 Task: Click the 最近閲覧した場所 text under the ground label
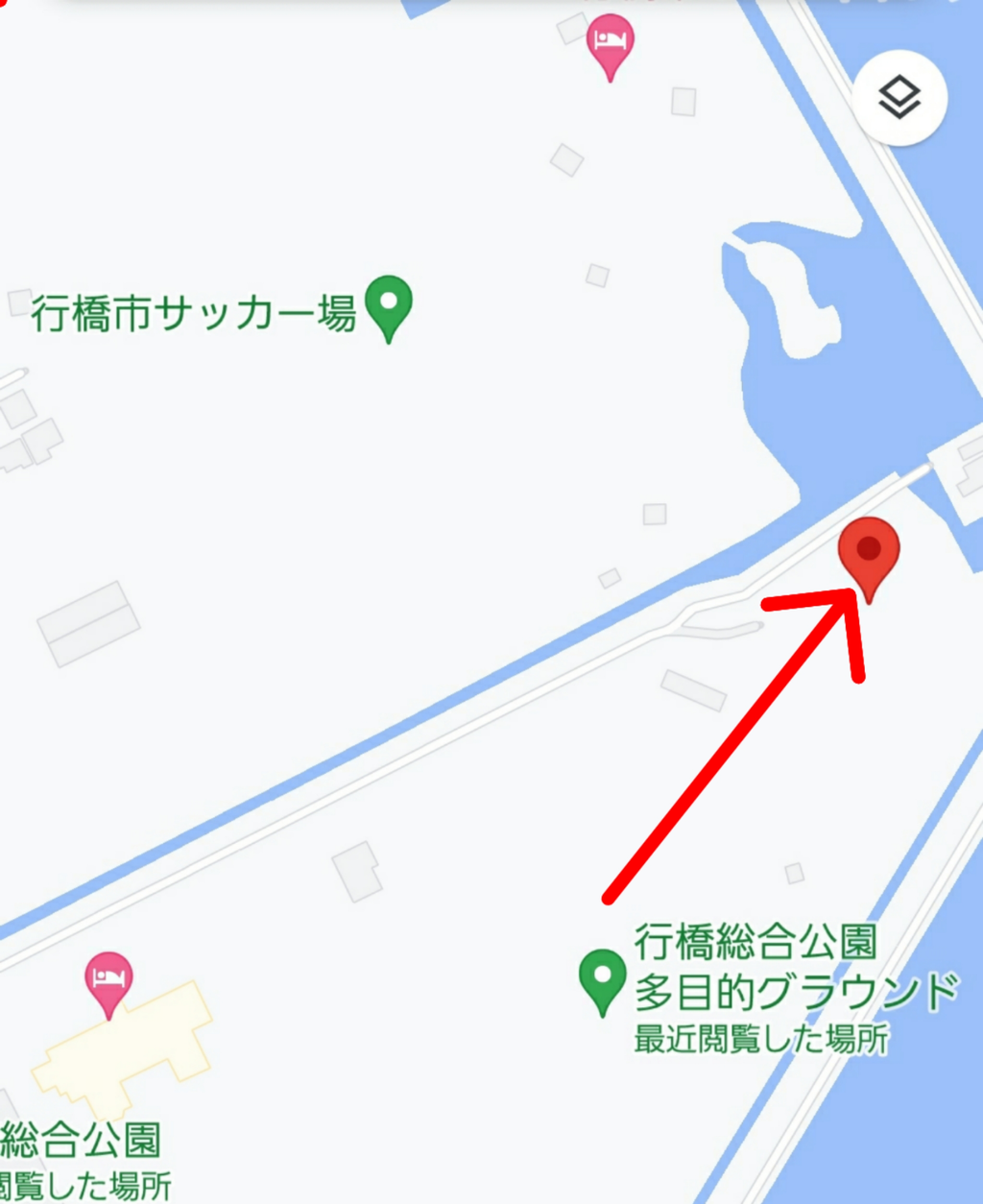[759, 1038]
